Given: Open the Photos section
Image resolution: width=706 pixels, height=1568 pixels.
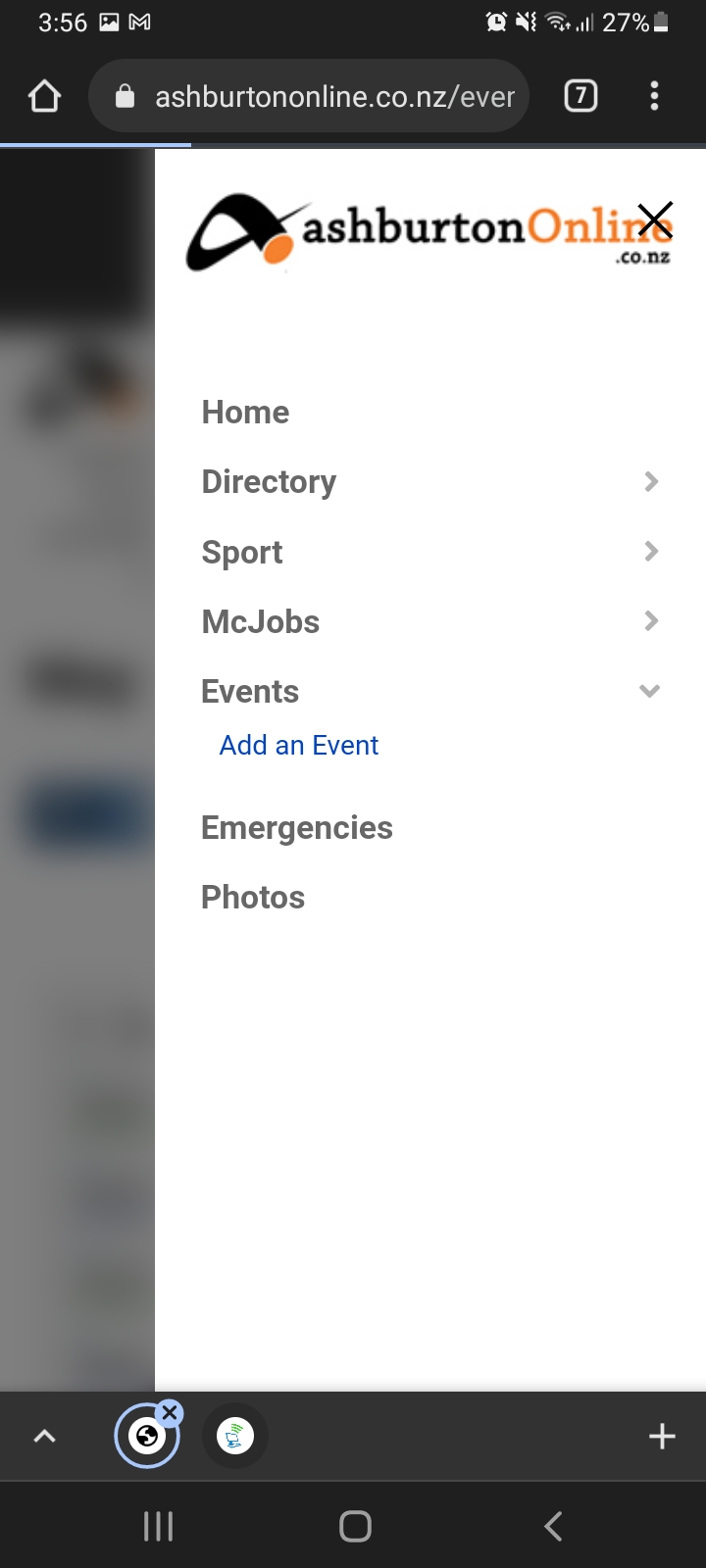Looking at the screenshot, I should pos(252,896).
